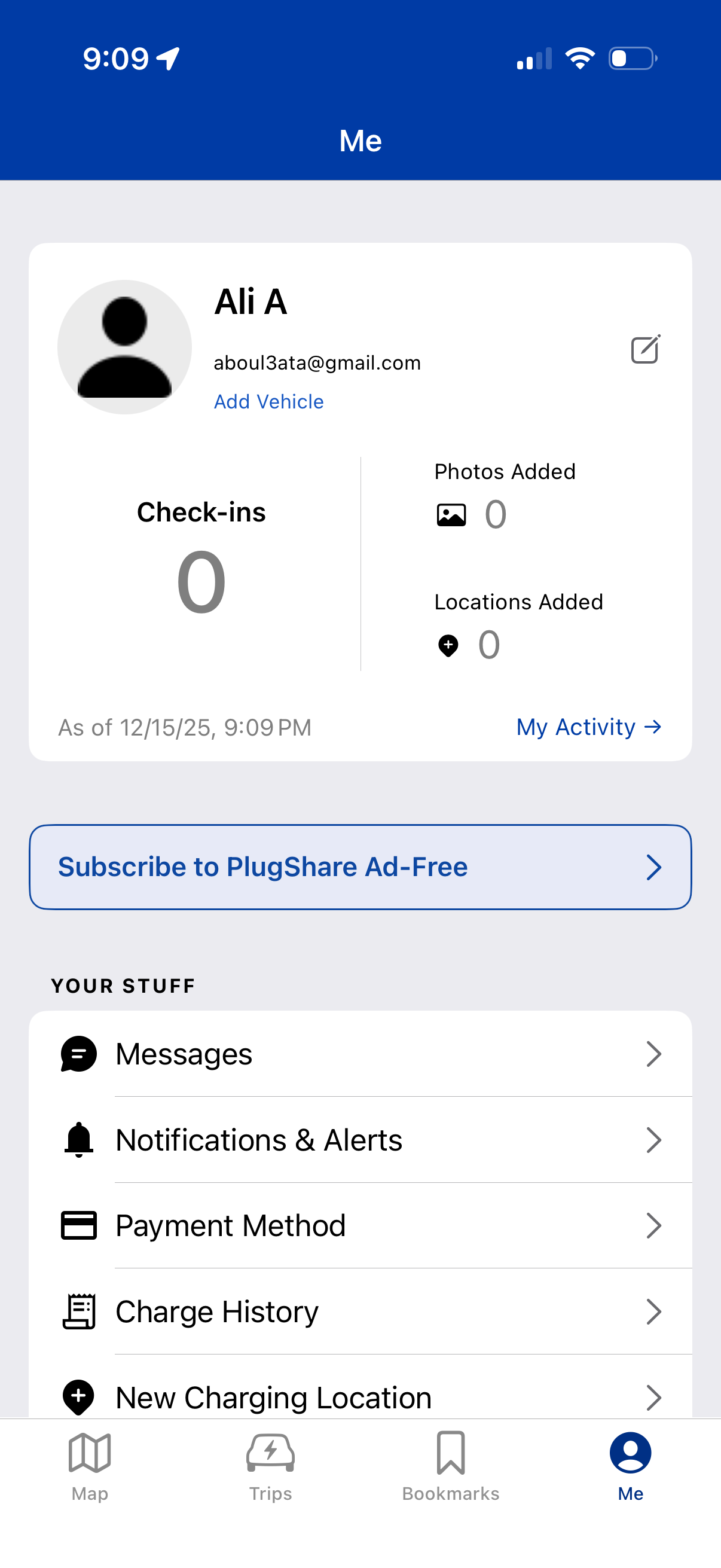Screen dimensions: 721x1568
Task: Expand the Charge History chevron
Action: (654, 1311)
